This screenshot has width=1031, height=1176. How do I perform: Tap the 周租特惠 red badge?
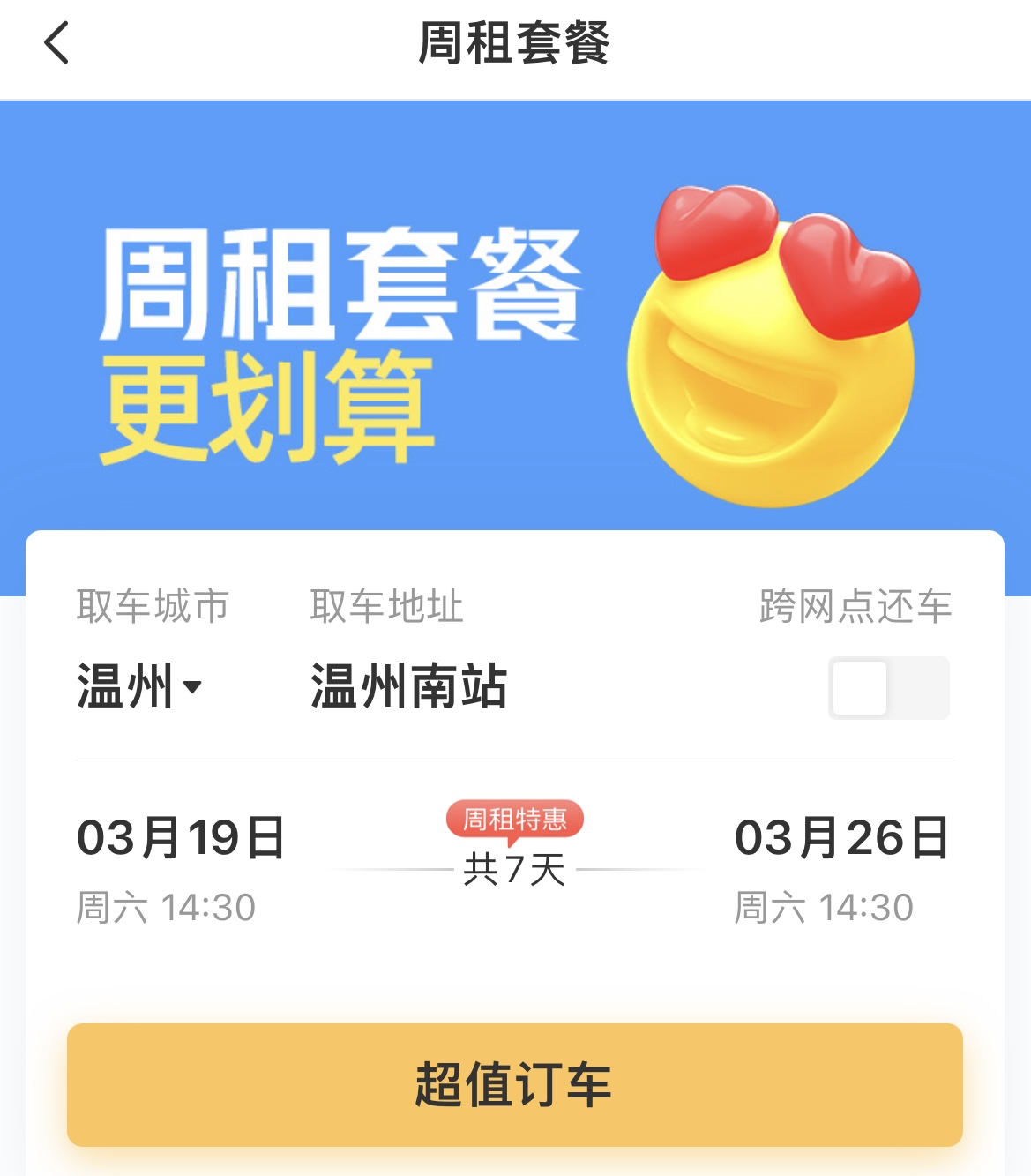(x=514, y=820)
